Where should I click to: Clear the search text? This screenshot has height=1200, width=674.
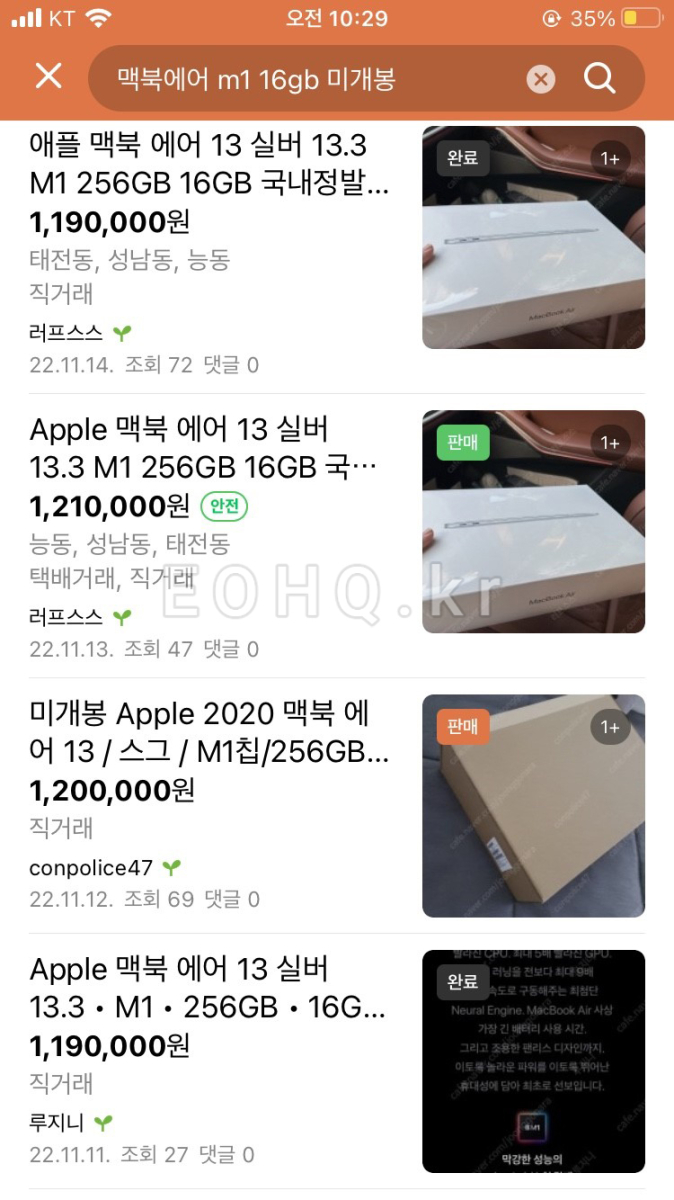coord(540,79)
